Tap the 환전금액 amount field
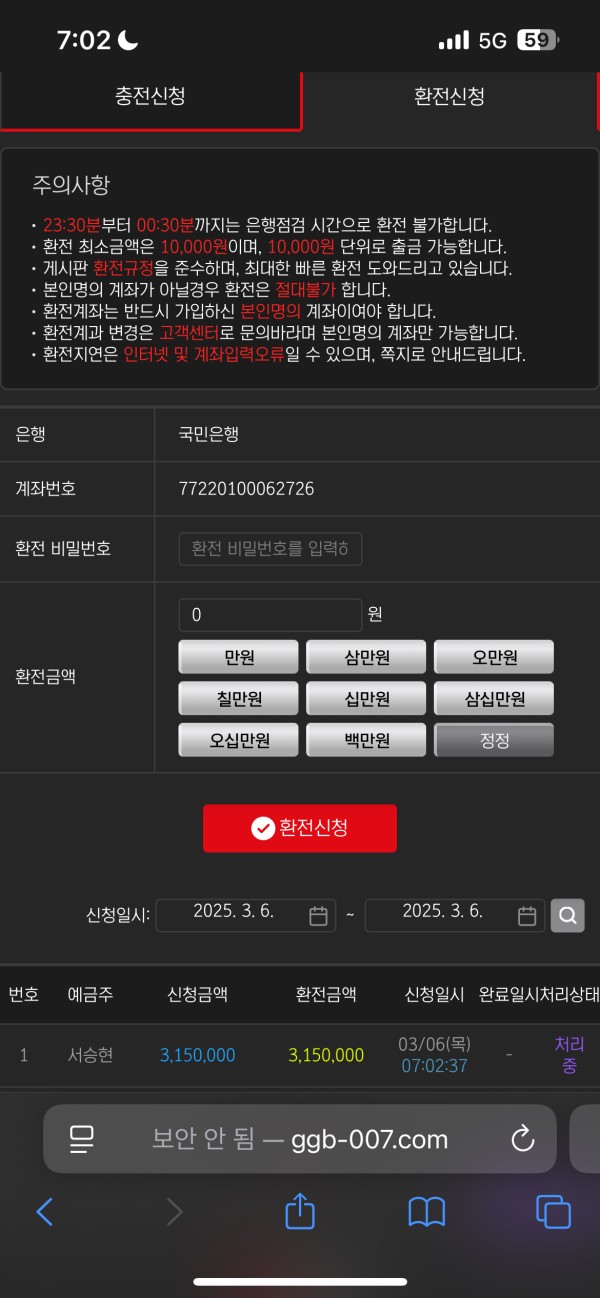 270,615
